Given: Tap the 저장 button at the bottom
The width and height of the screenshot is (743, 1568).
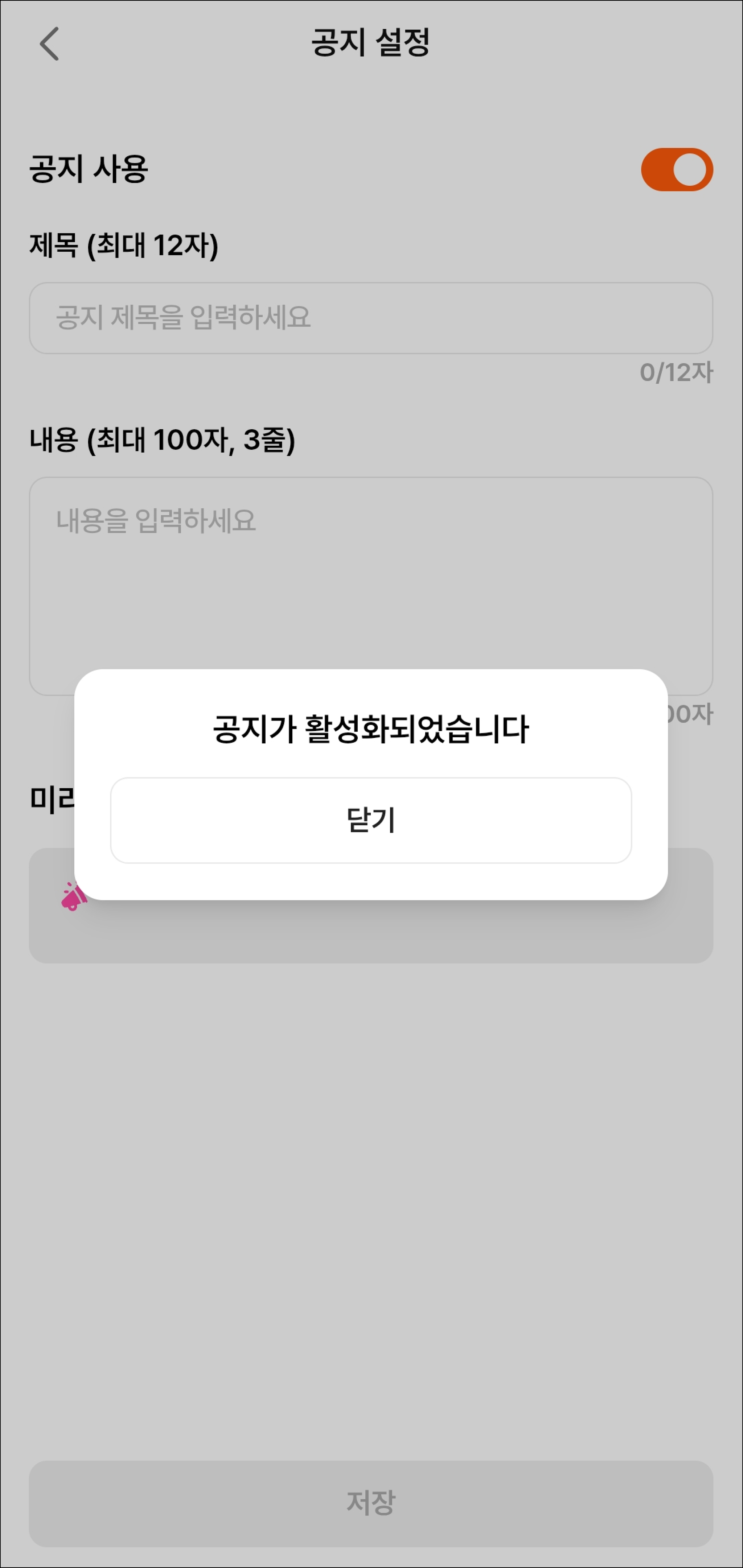Looking at the screenshot, I should coord(371,1503).
